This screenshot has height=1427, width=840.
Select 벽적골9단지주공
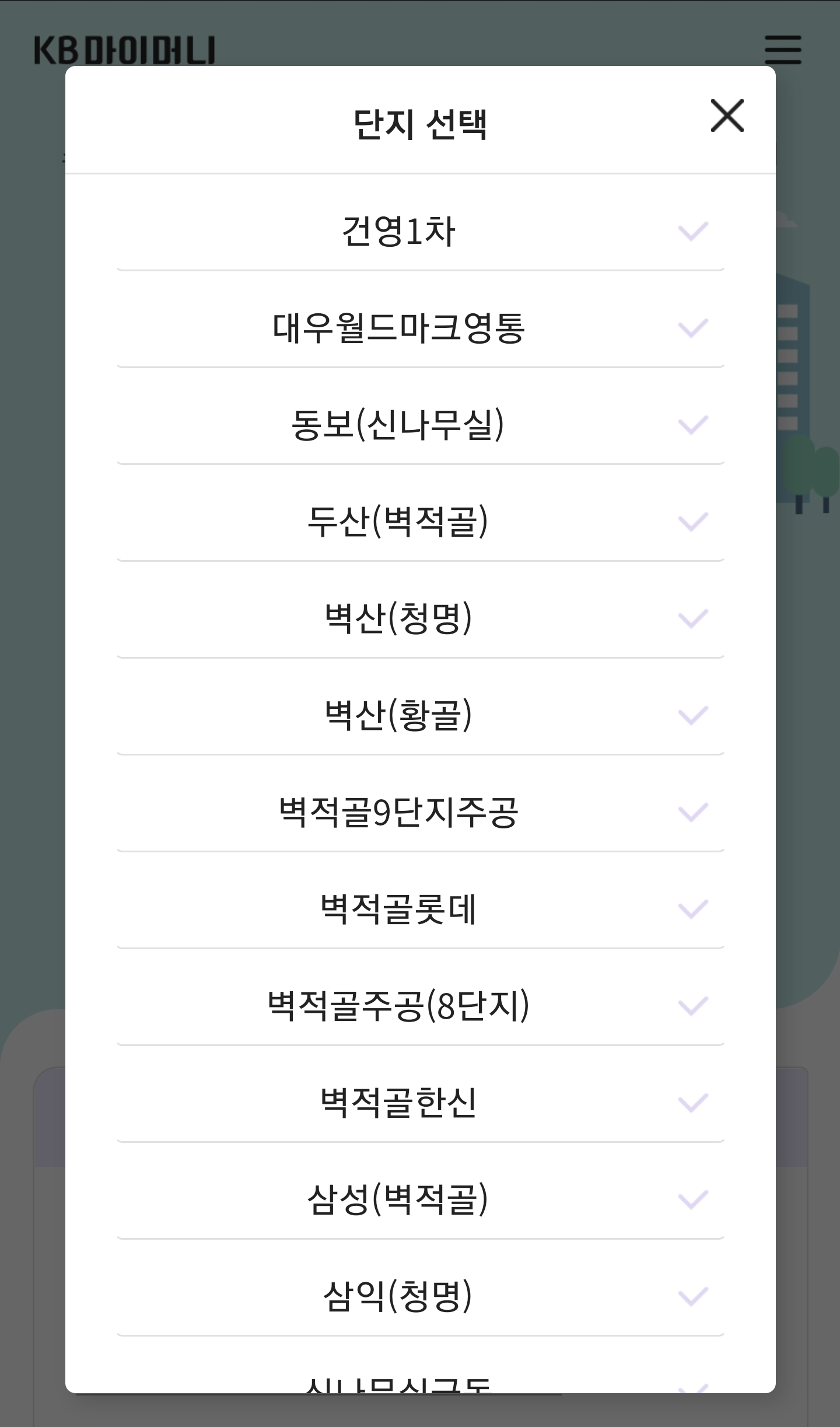point(420,813)
